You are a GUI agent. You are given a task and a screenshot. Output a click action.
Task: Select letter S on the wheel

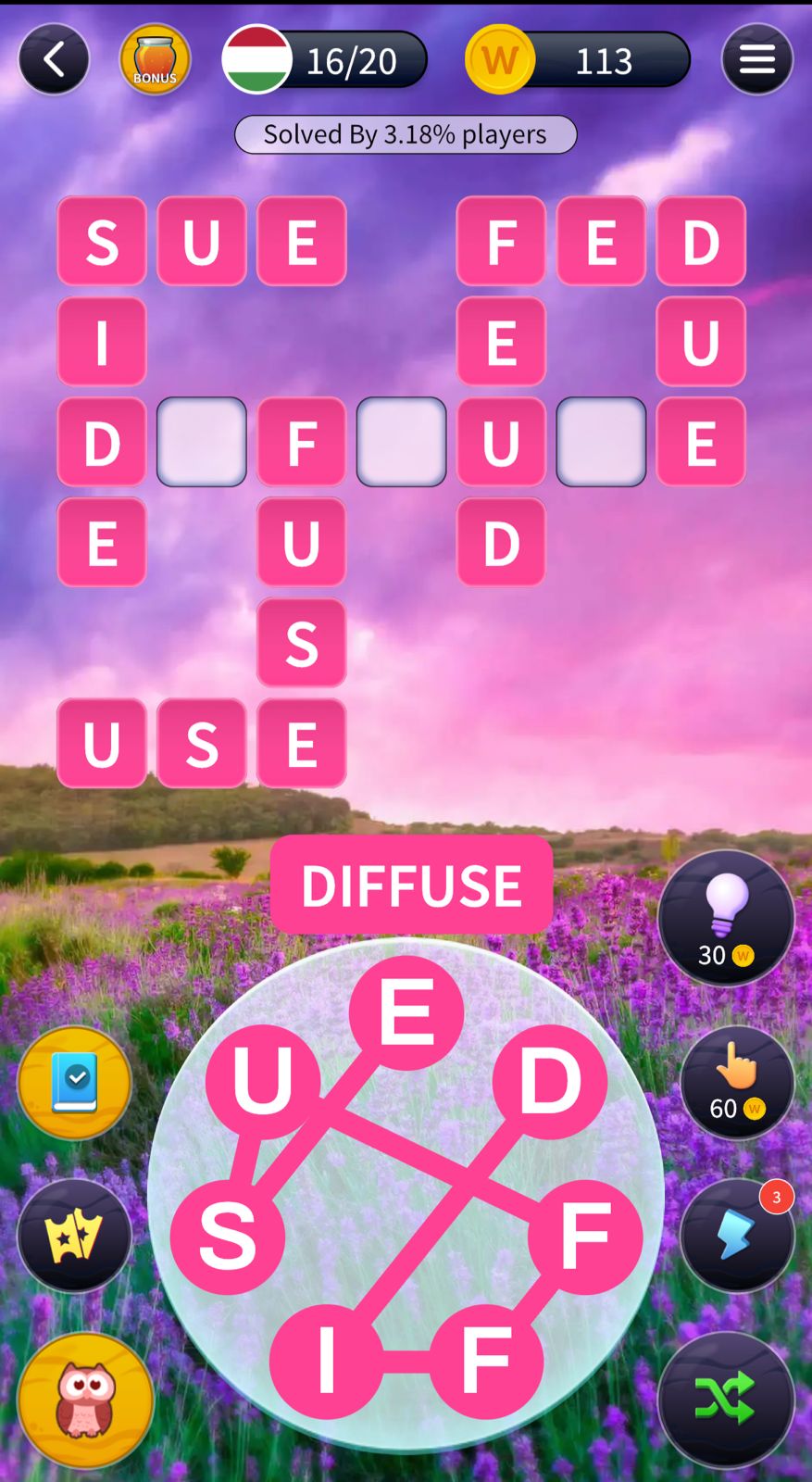(228, 1237)
